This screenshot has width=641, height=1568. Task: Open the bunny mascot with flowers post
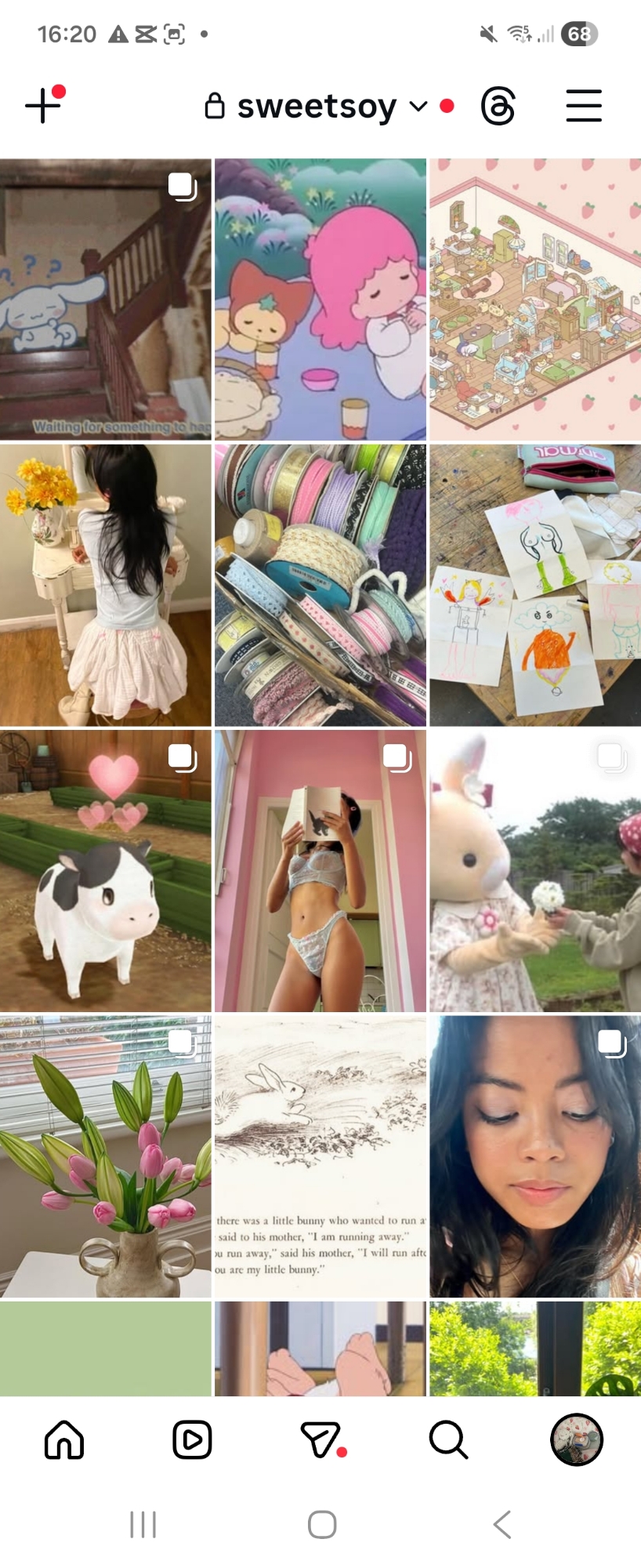click(x=535, y=870)
